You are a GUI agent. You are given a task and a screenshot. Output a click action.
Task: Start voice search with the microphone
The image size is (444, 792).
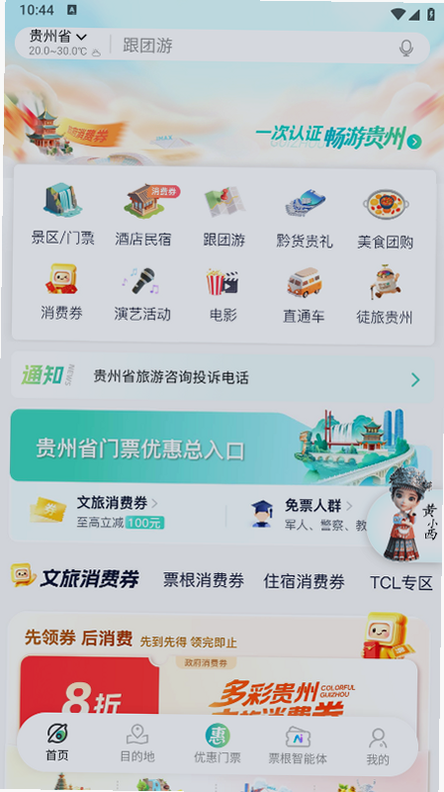pos(406,48)
